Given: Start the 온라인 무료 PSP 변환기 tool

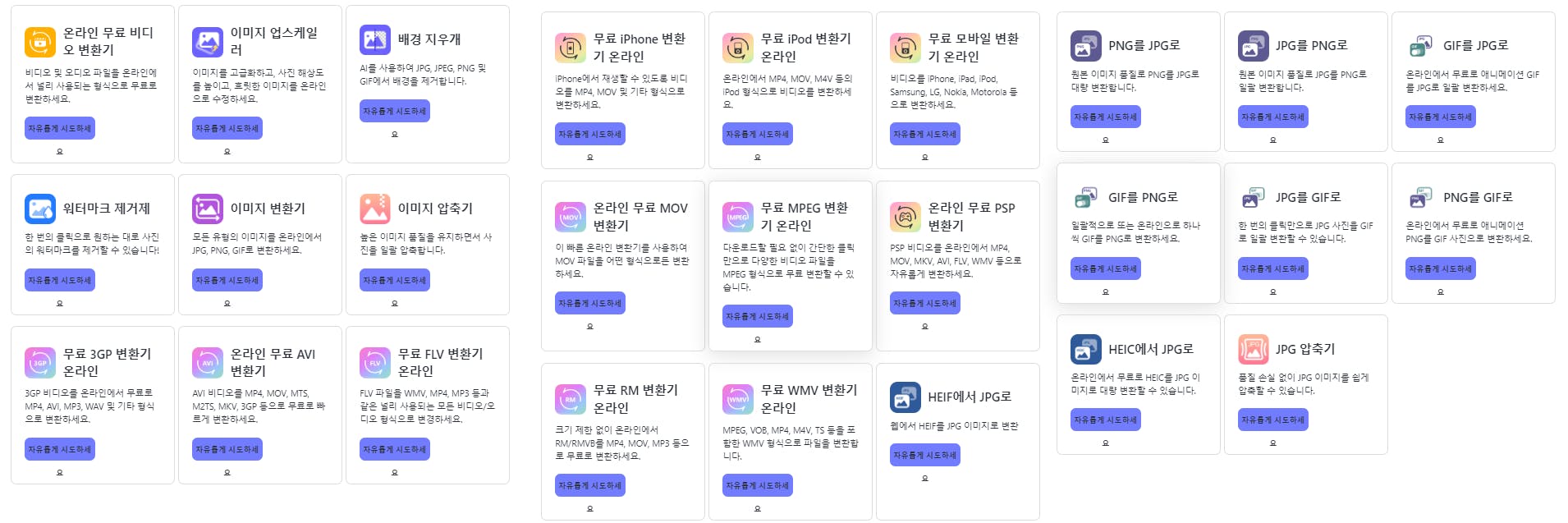Looking at the screenshot, I should pos(925,303).
